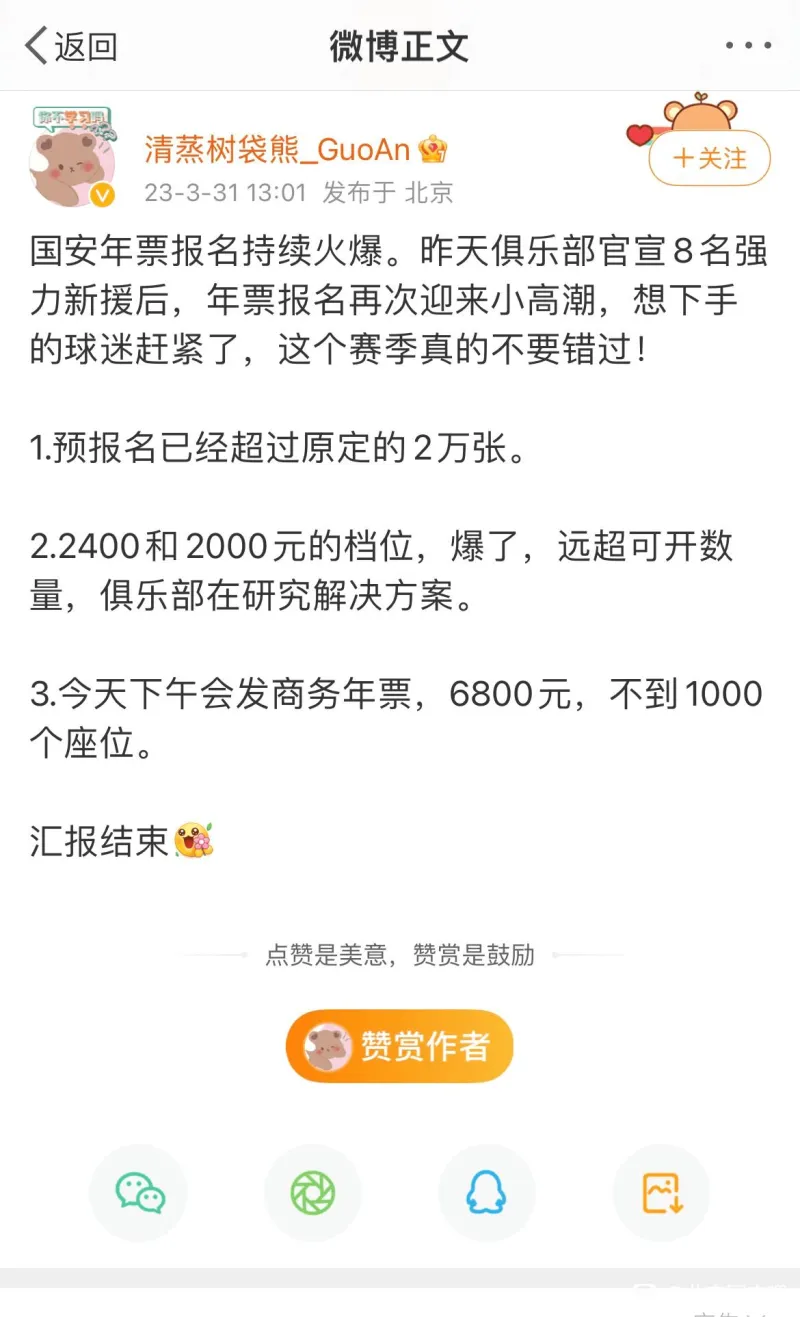This screenshot has height=1317, width=800.
Task: Share the post to QQ
Action: [x=486, y=1193]
